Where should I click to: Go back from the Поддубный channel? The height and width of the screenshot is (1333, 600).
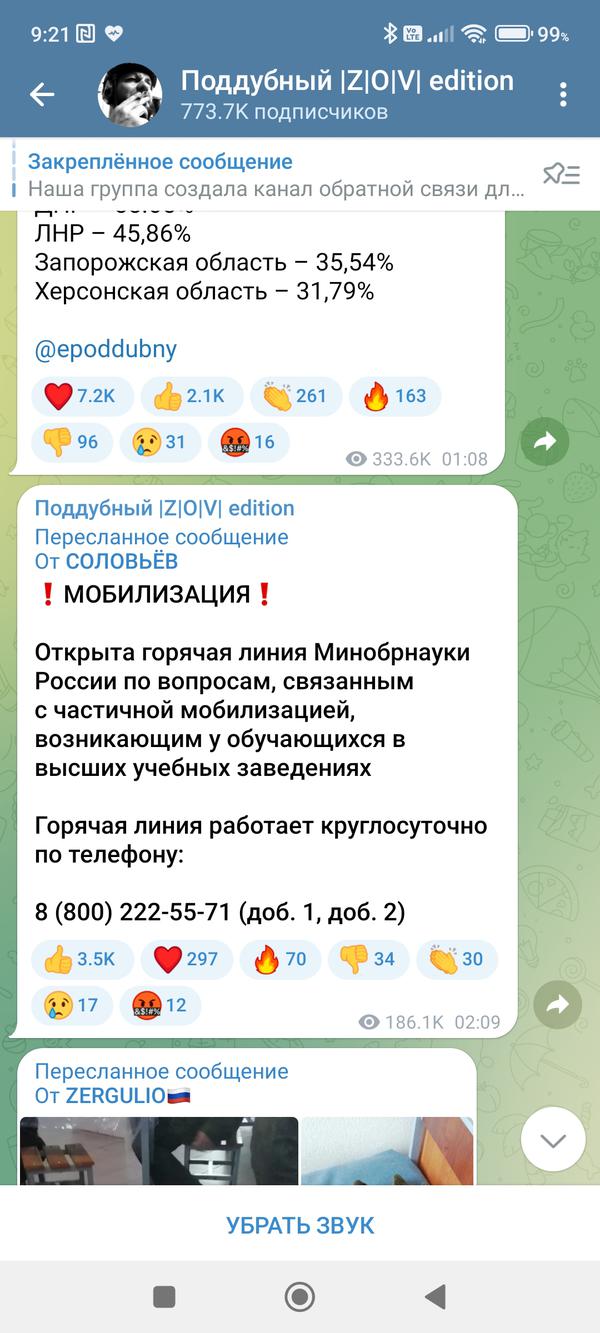click(x=42, y=95)
